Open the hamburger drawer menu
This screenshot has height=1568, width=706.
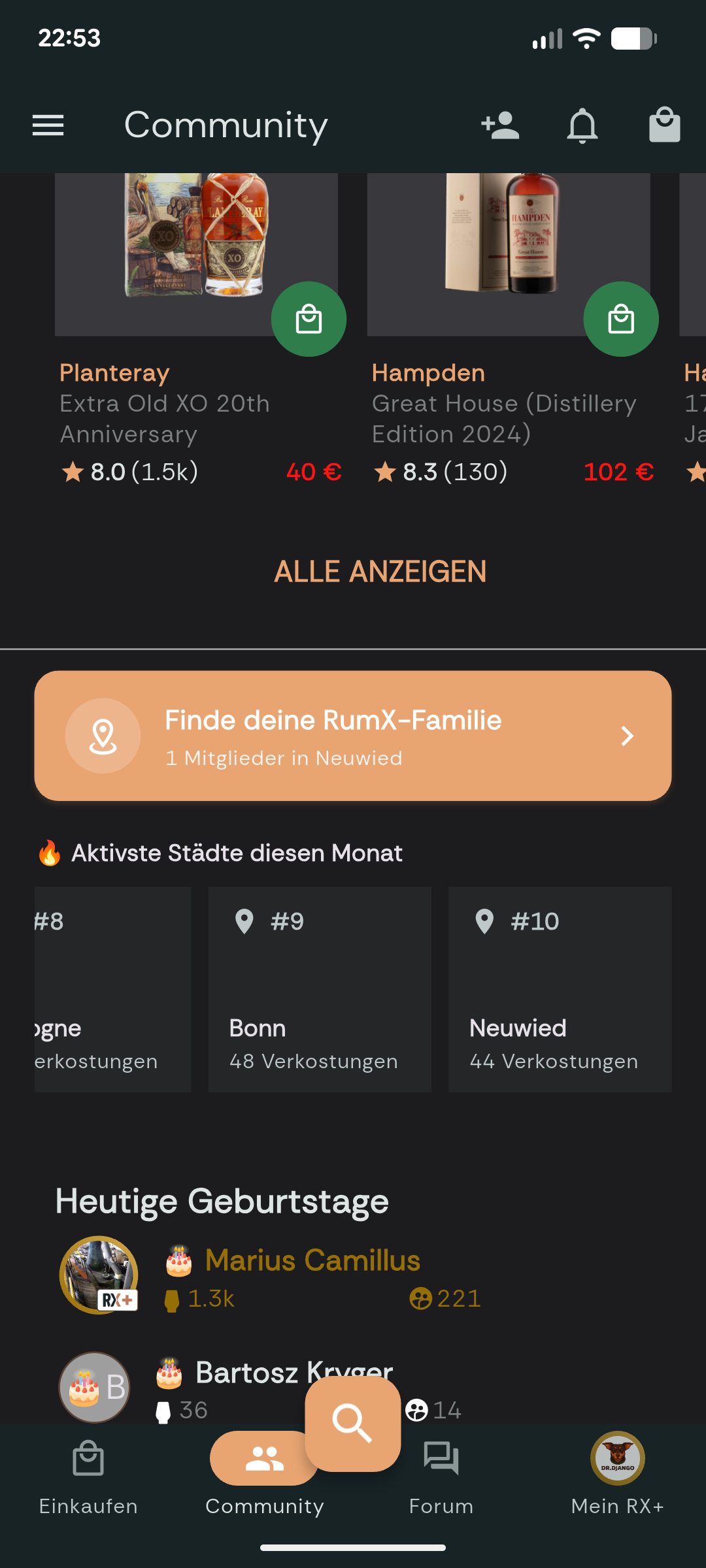[48, 125]
